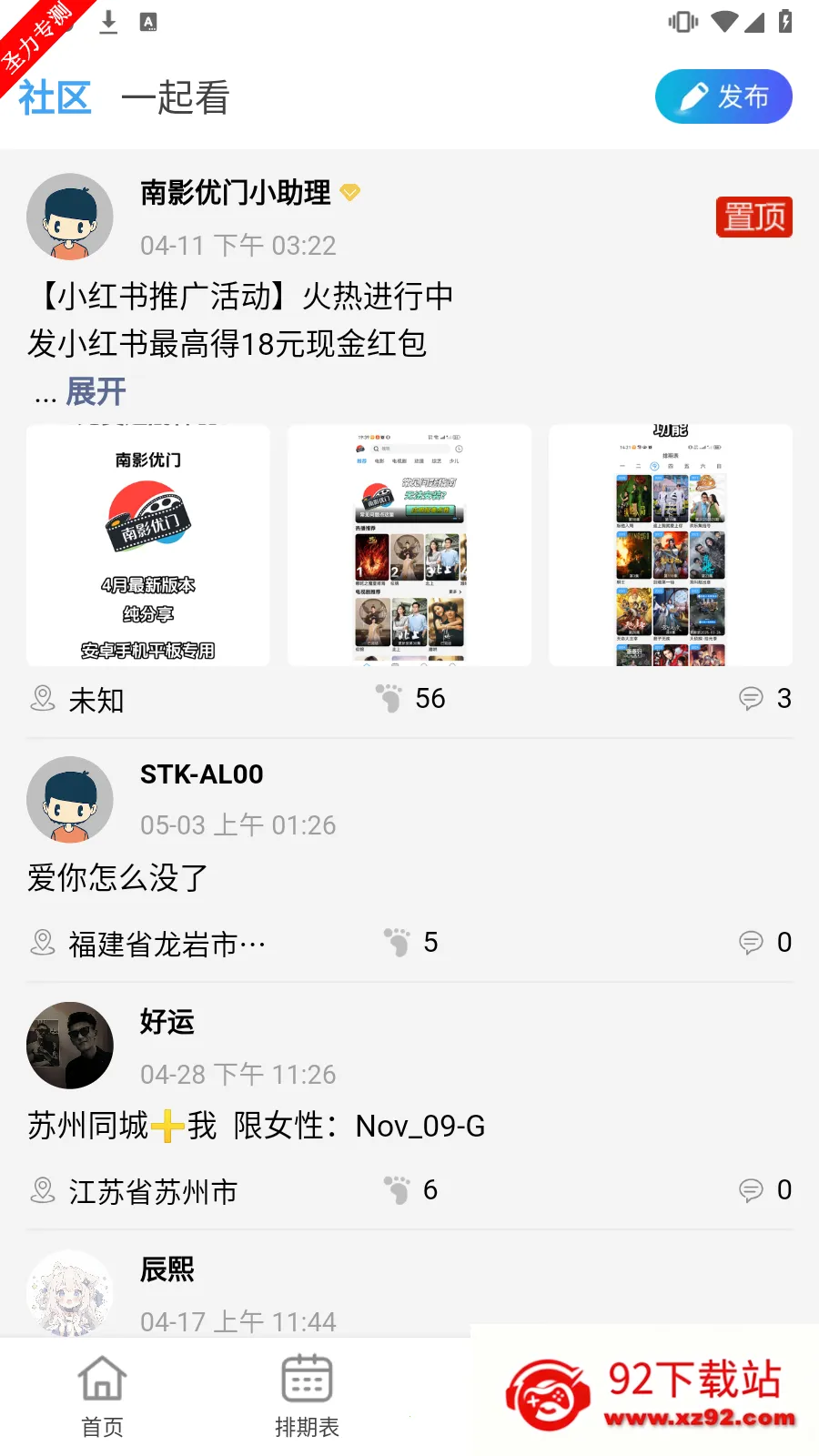The height and width of the screenshot is (1456, 819).
Task: Tap the download arrow icon in status bar
Action: 107,22
